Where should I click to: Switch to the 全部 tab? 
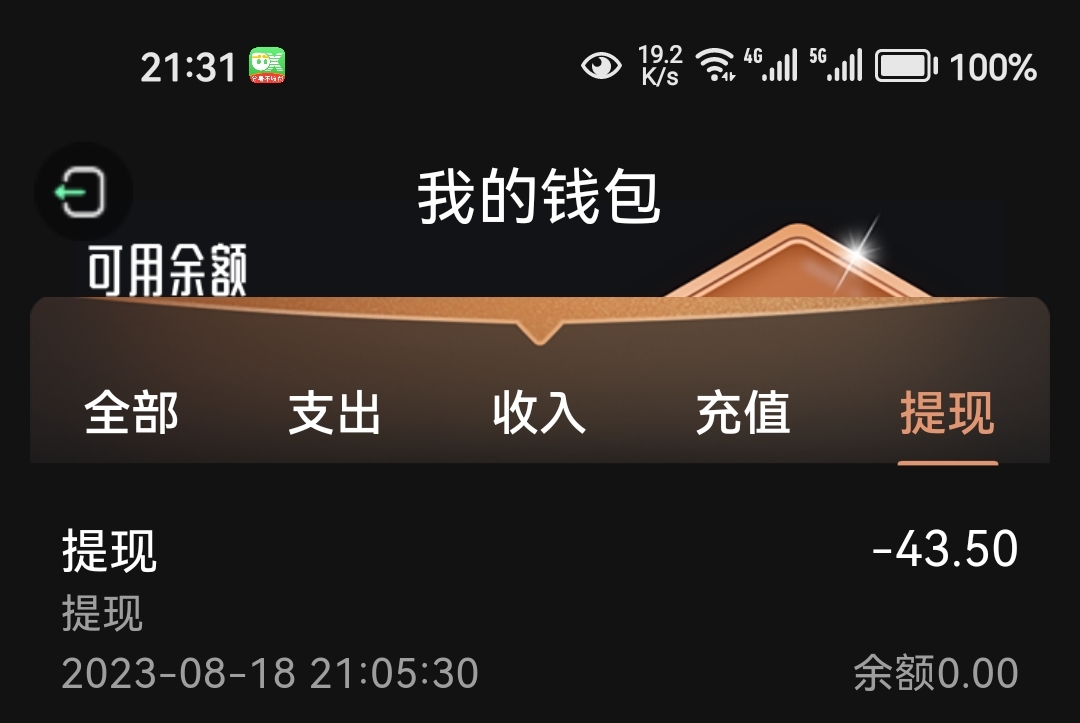131,413
